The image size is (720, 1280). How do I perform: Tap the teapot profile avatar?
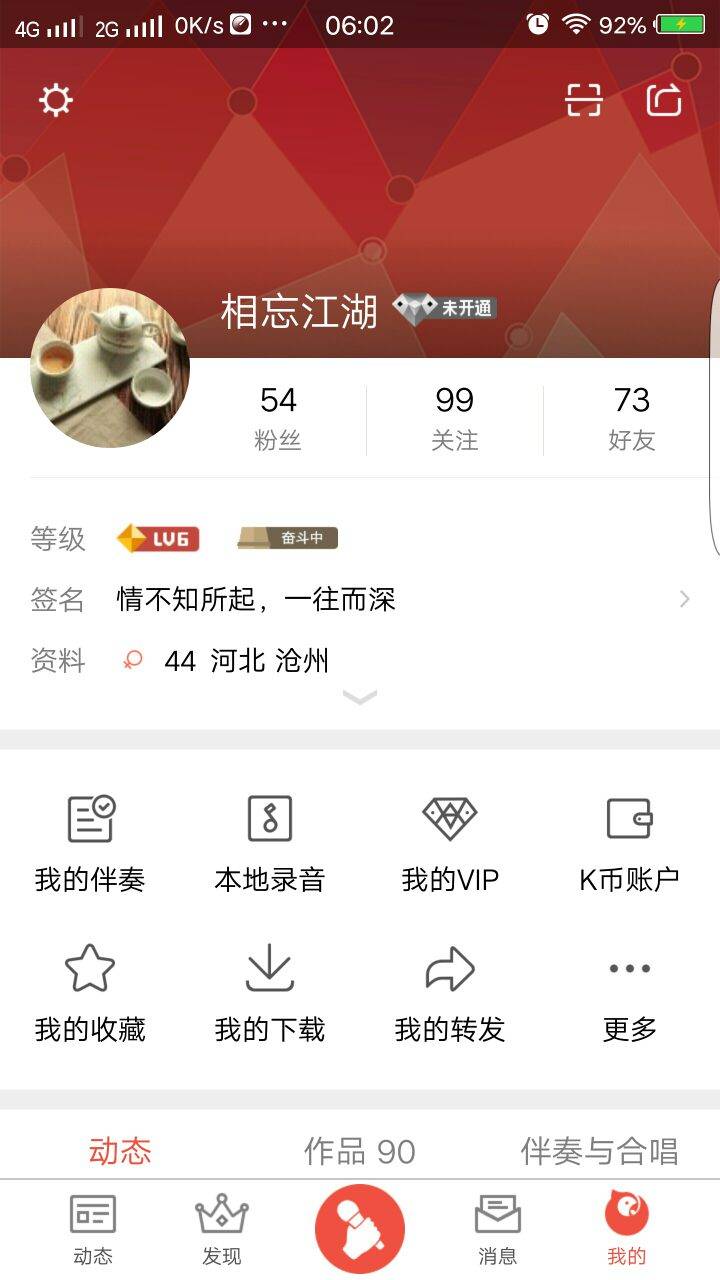110,368
